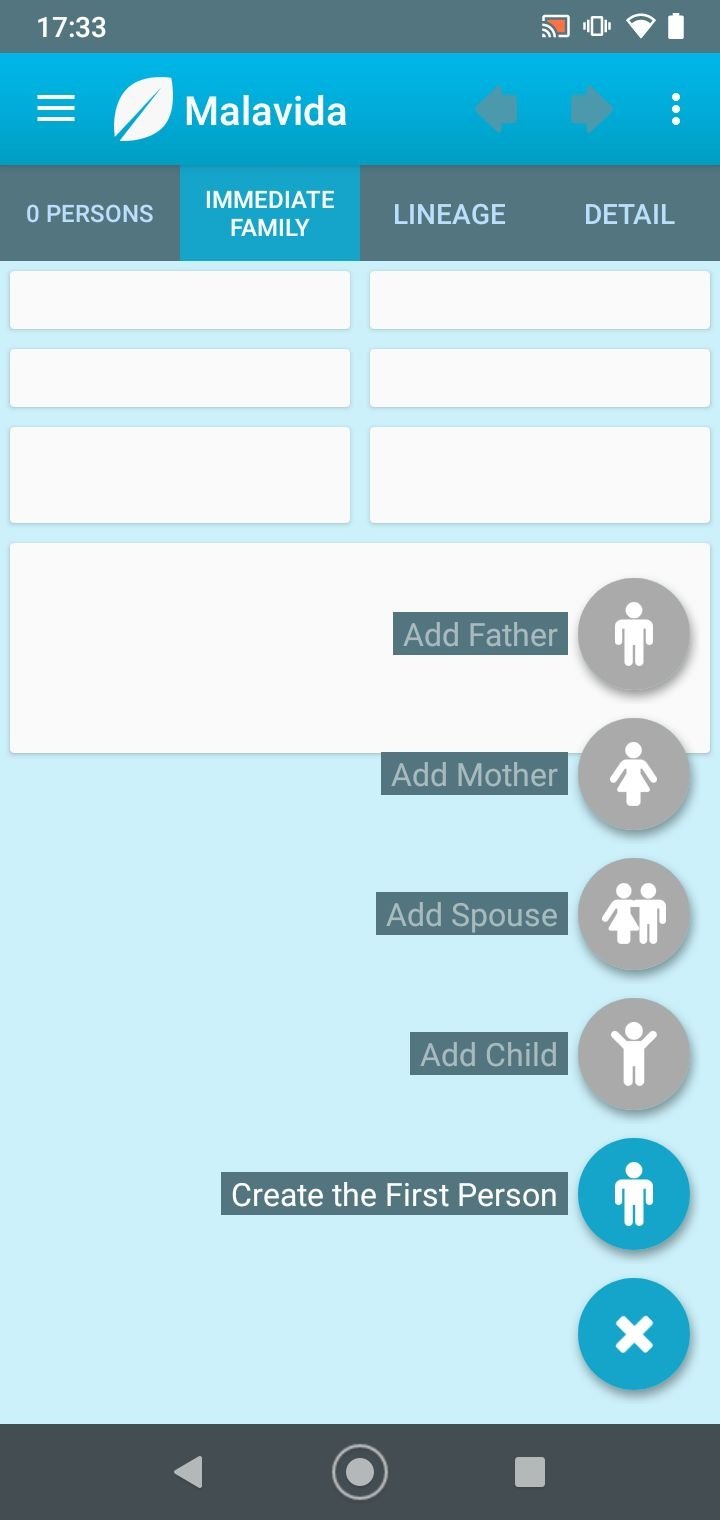This screenshot has height=1520, width=720.
Task: Close the floating action menu
Action: click(x=634, y=1334)
